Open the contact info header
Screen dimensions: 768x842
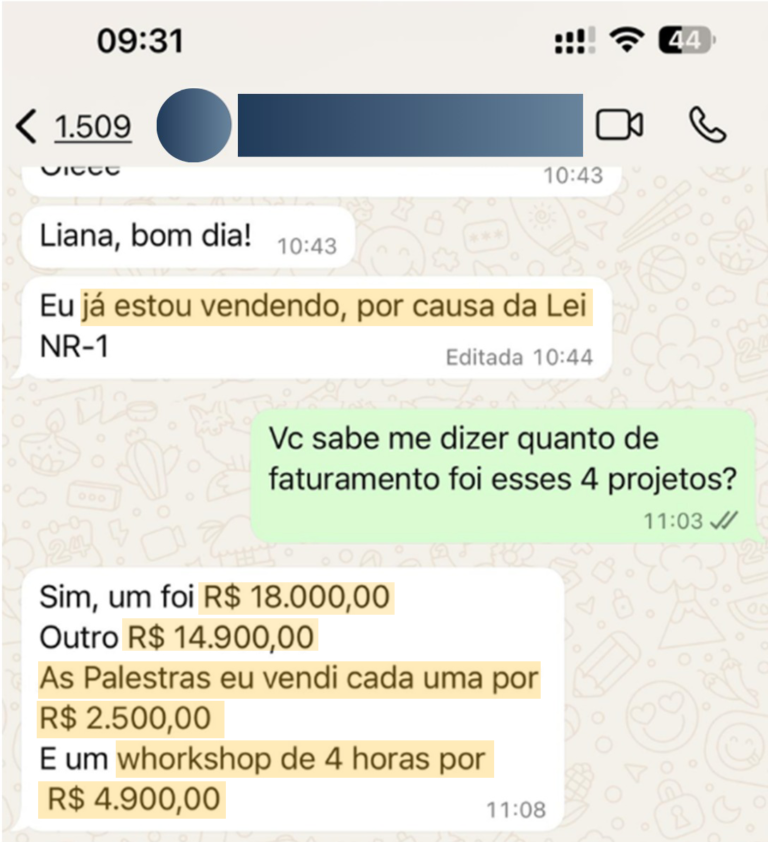click(x=410, y=125)
